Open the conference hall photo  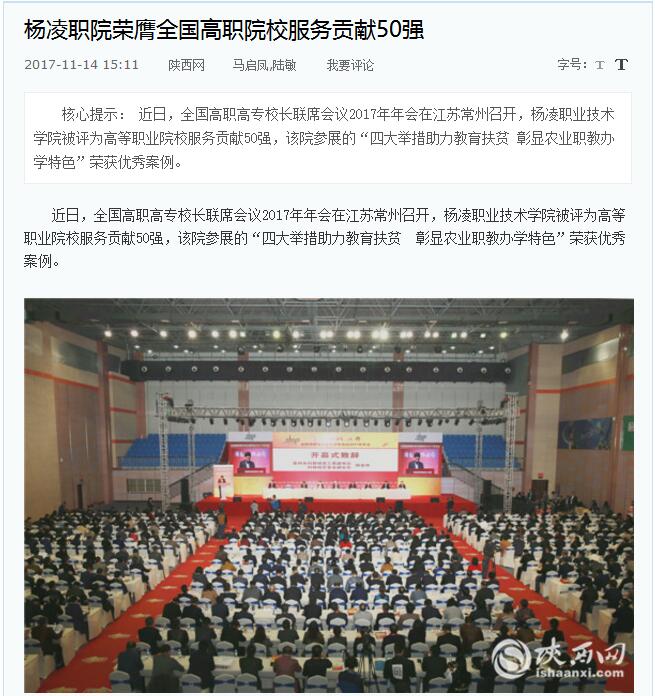pyautogui.click(x=328, y=495)
